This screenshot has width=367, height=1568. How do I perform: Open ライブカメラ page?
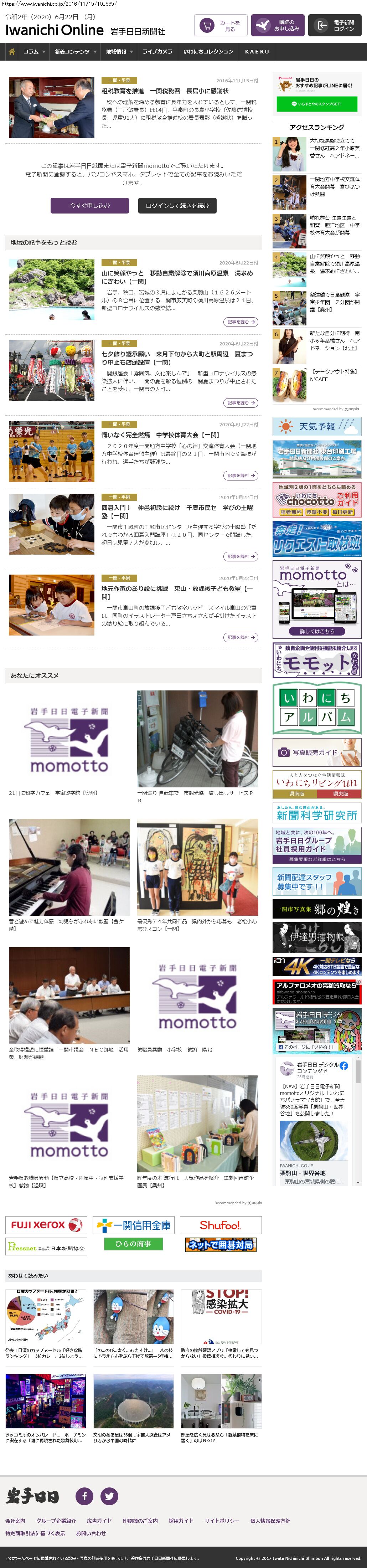[x=157, y=52]
